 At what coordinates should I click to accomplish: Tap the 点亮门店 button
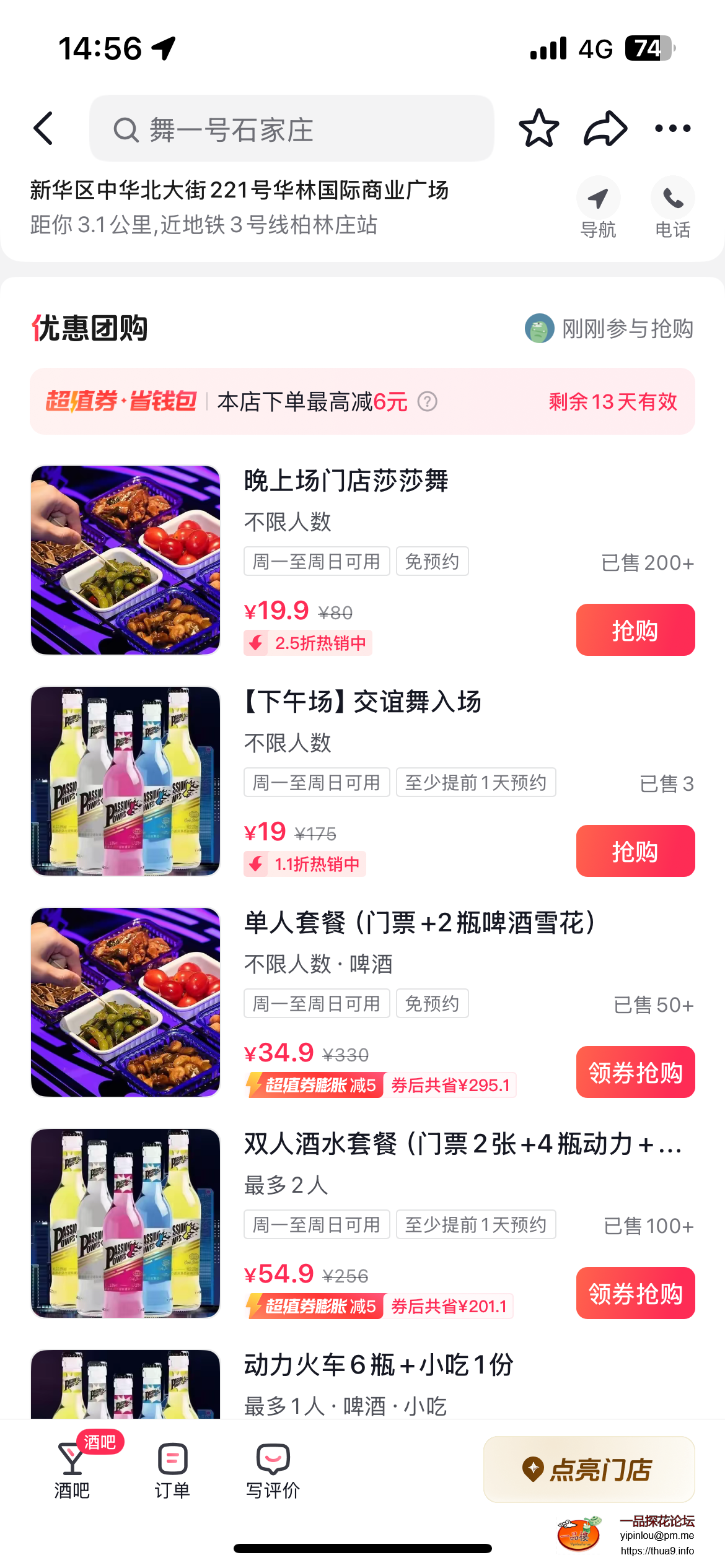[x=589, y=1469]
